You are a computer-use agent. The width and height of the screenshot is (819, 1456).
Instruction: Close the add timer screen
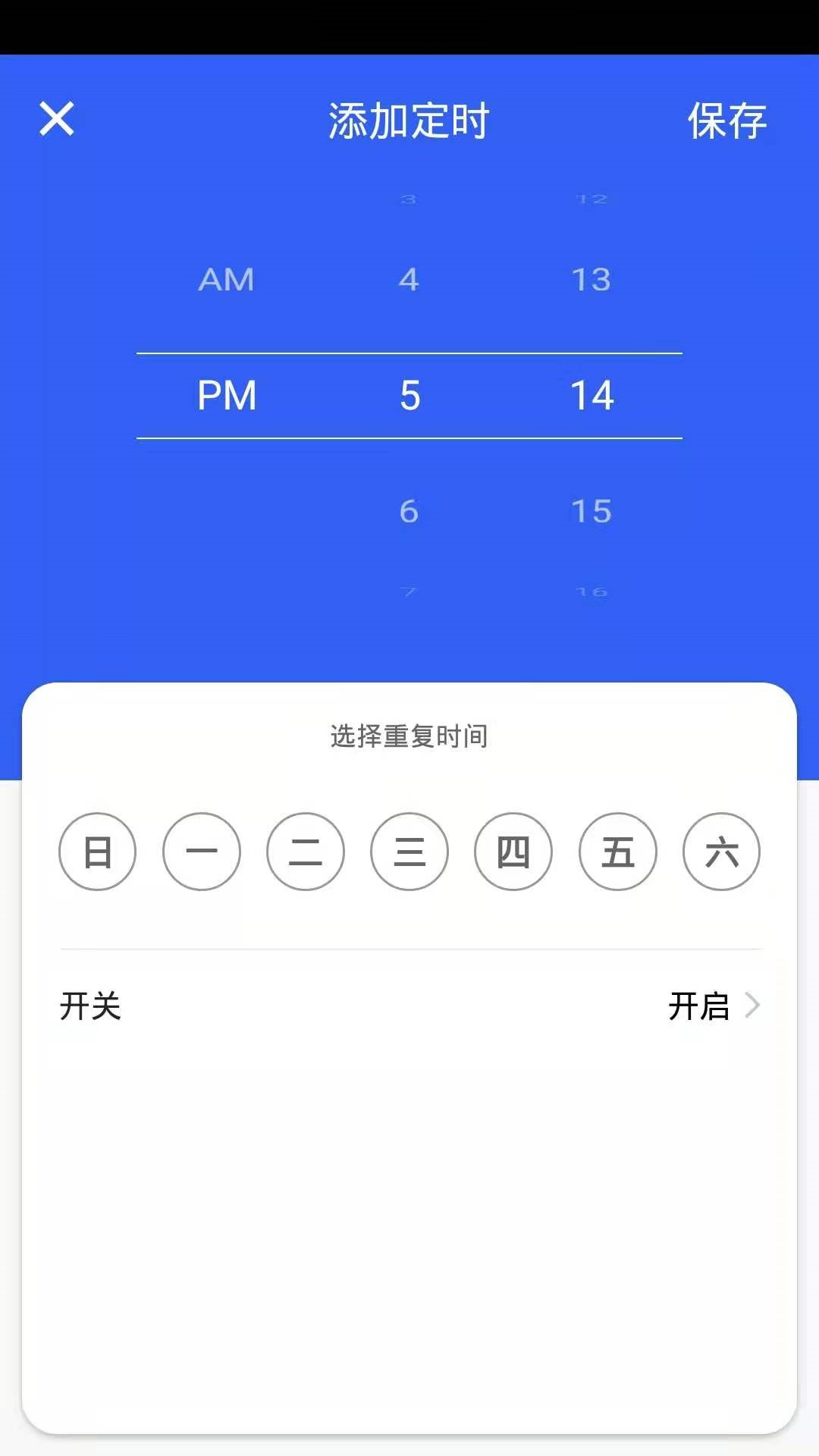(x=57, y=119)
